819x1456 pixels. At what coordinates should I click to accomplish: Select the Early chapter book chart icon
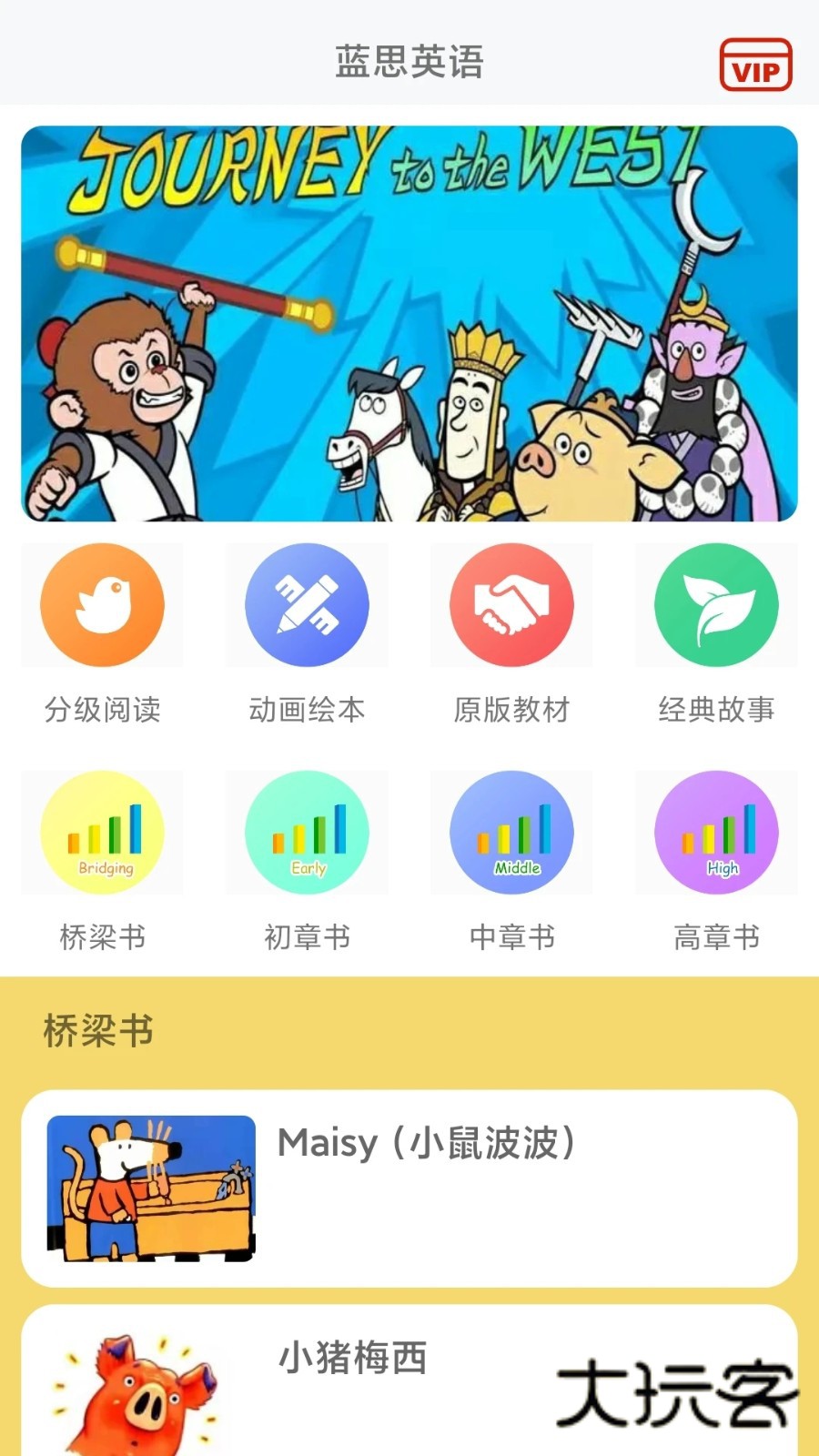tap(308, 833)
